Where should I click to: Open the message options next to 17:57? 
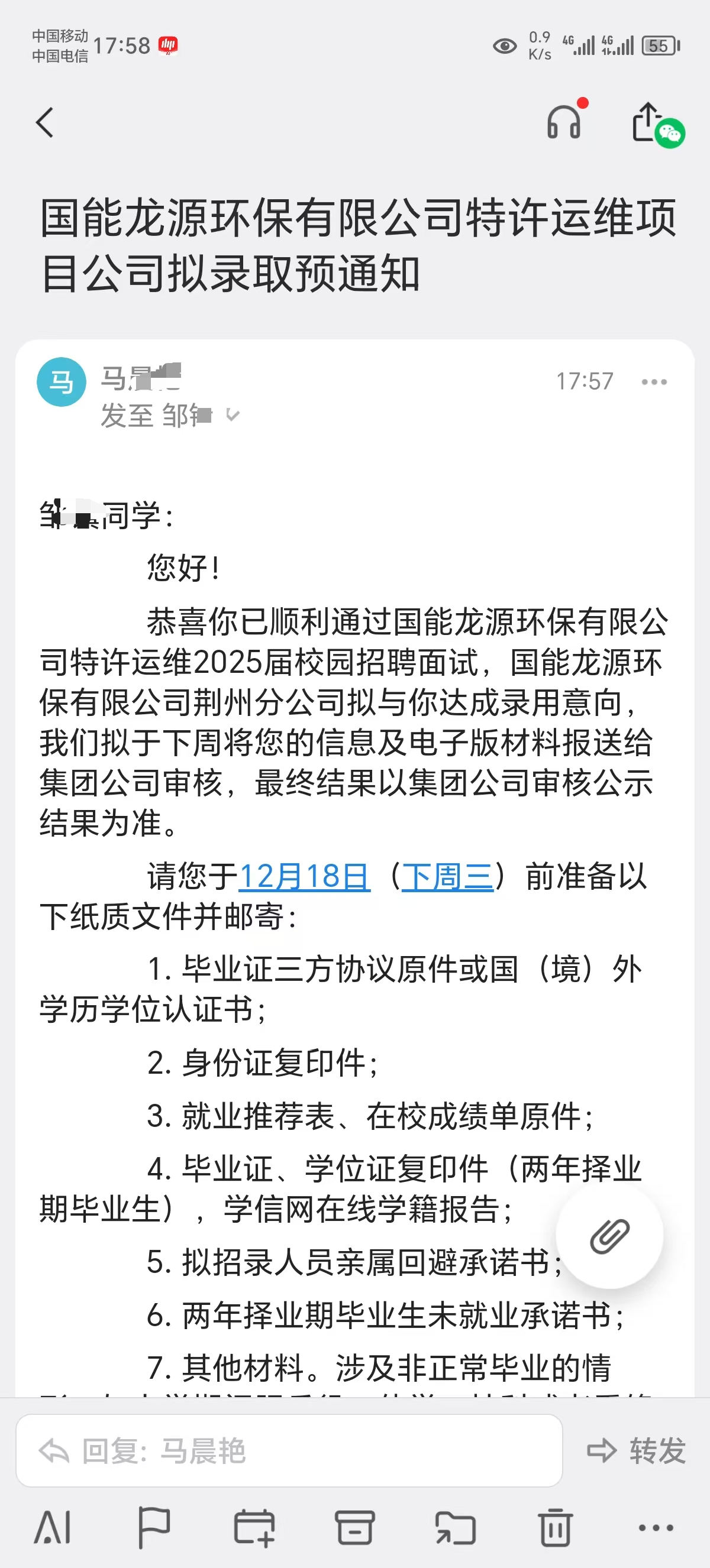click(654, 381)
